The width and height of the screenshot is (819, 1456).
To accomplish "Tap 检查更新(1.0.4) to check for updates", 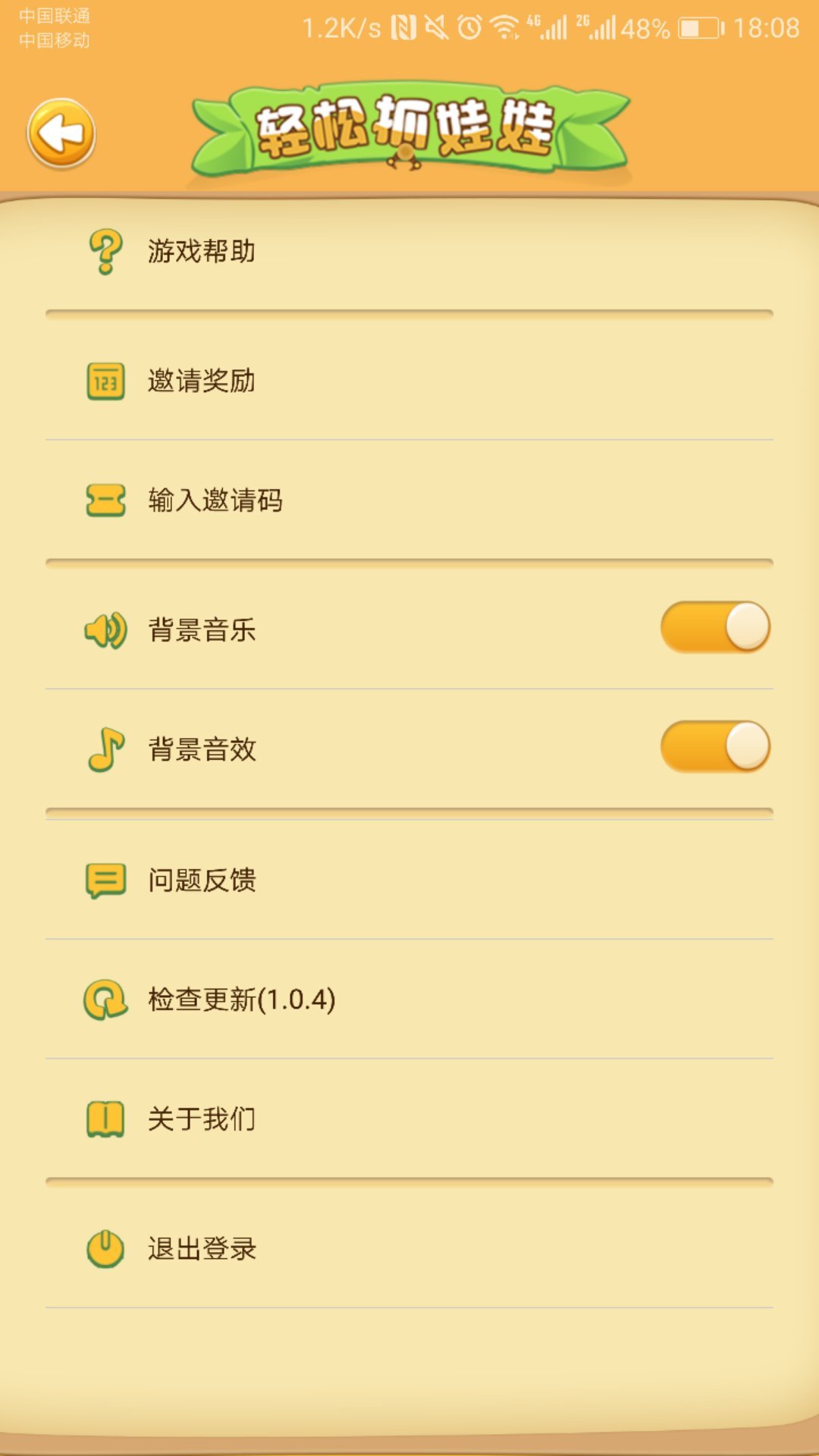I will point(241,999).
